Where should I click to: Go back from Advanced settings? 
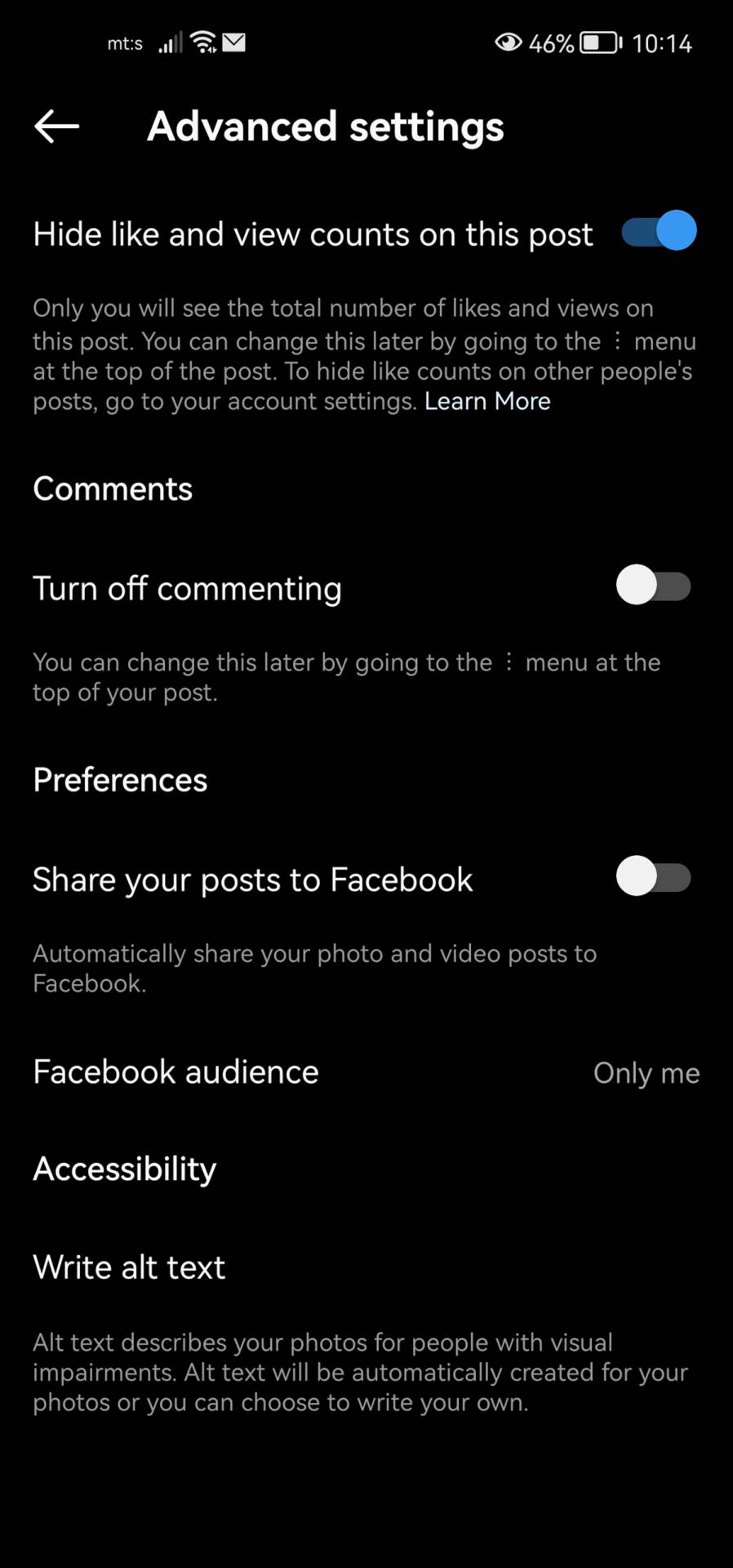[56, 127]
